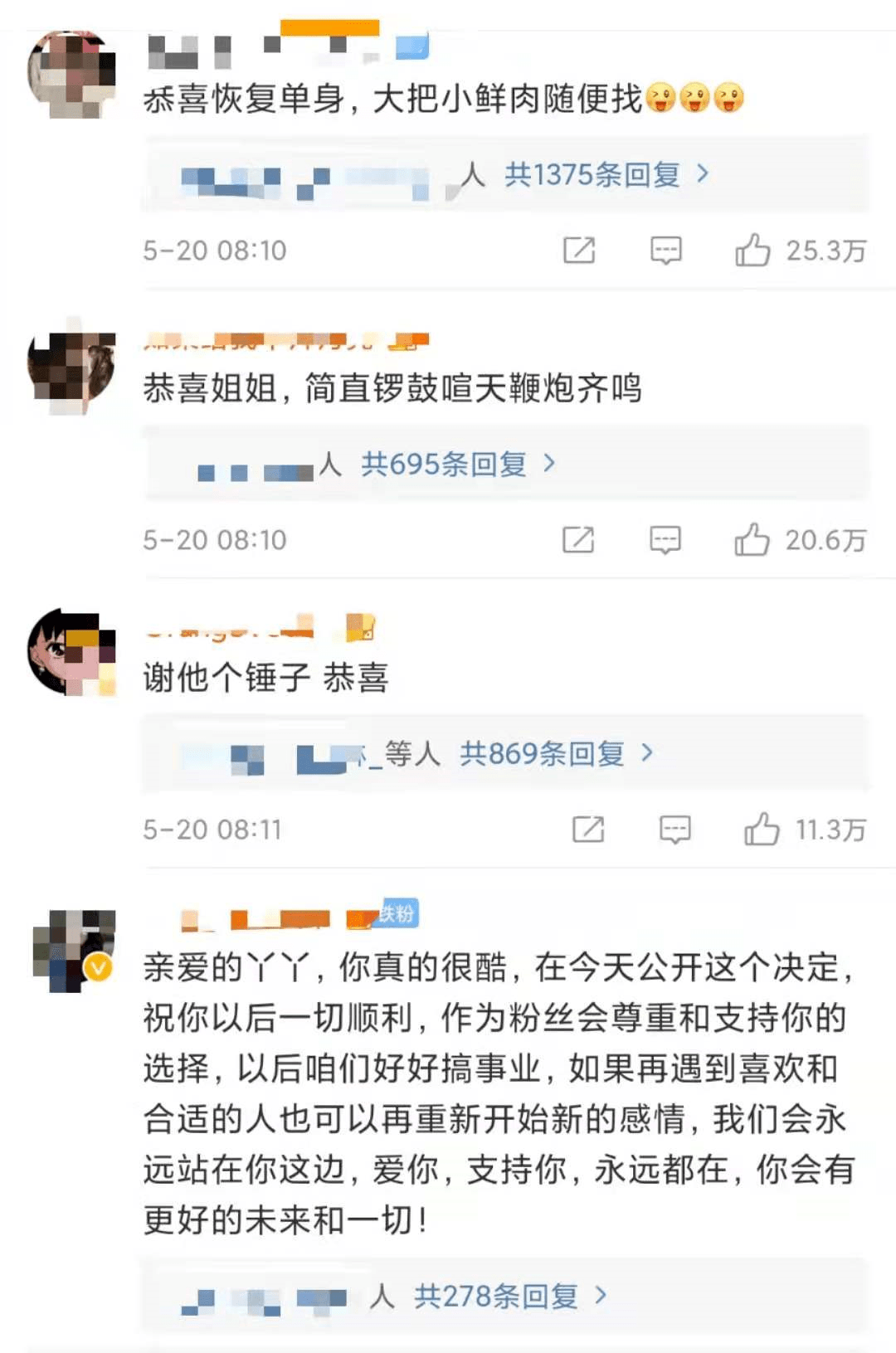896x1353 pixels.
Task: Open avatar of the 恭喜姐姐 commenter
Action: 71,365
